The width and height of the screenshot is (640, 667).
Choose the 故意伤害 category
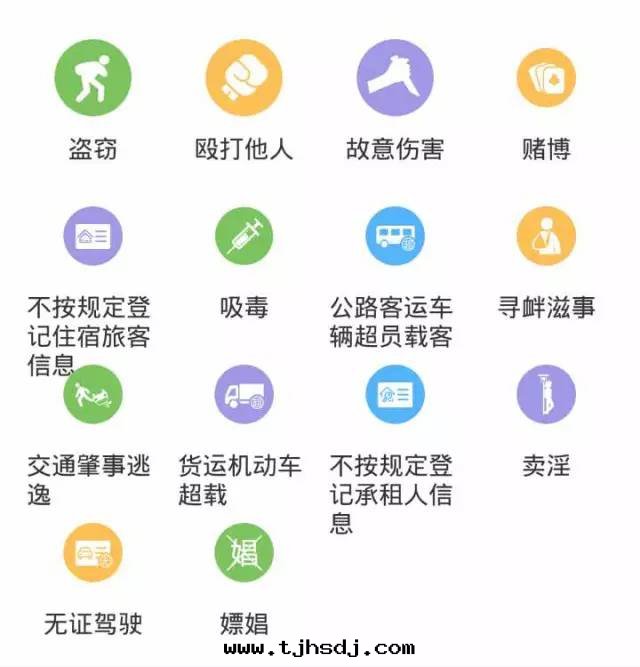(395, 78)
